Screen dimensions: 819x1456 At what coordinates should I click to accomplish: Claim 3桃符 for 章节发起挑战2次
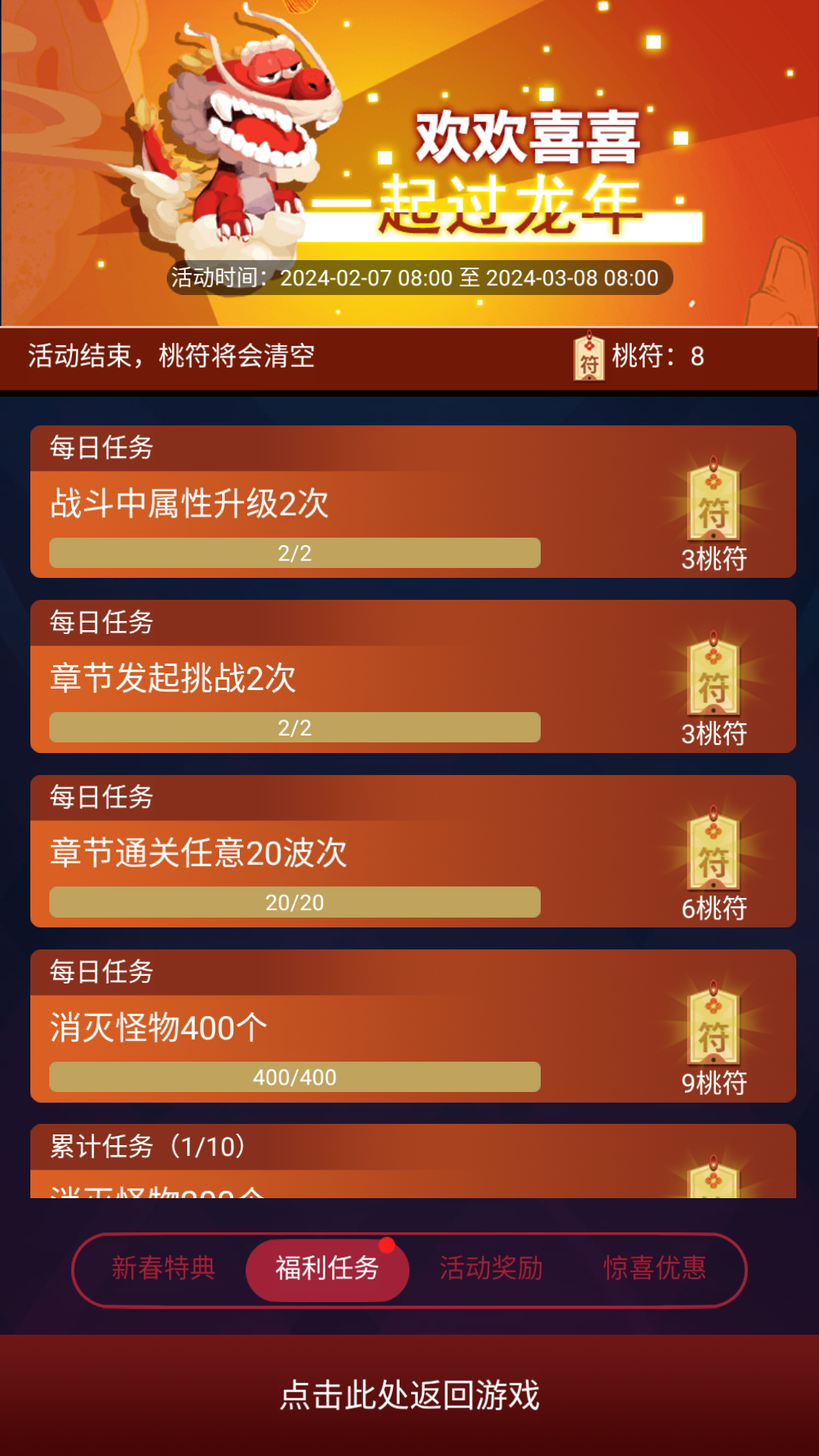[x=714, y=689]
